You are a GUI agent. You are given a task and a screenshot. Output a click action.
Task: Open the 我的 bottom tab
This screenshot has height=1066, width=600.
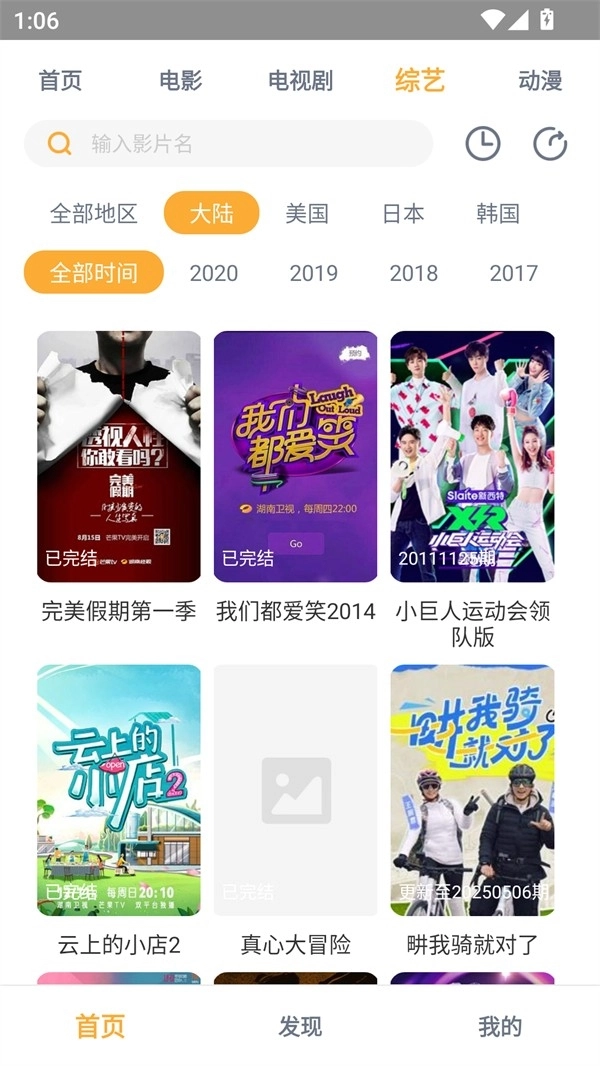[x=500, y=1027]
